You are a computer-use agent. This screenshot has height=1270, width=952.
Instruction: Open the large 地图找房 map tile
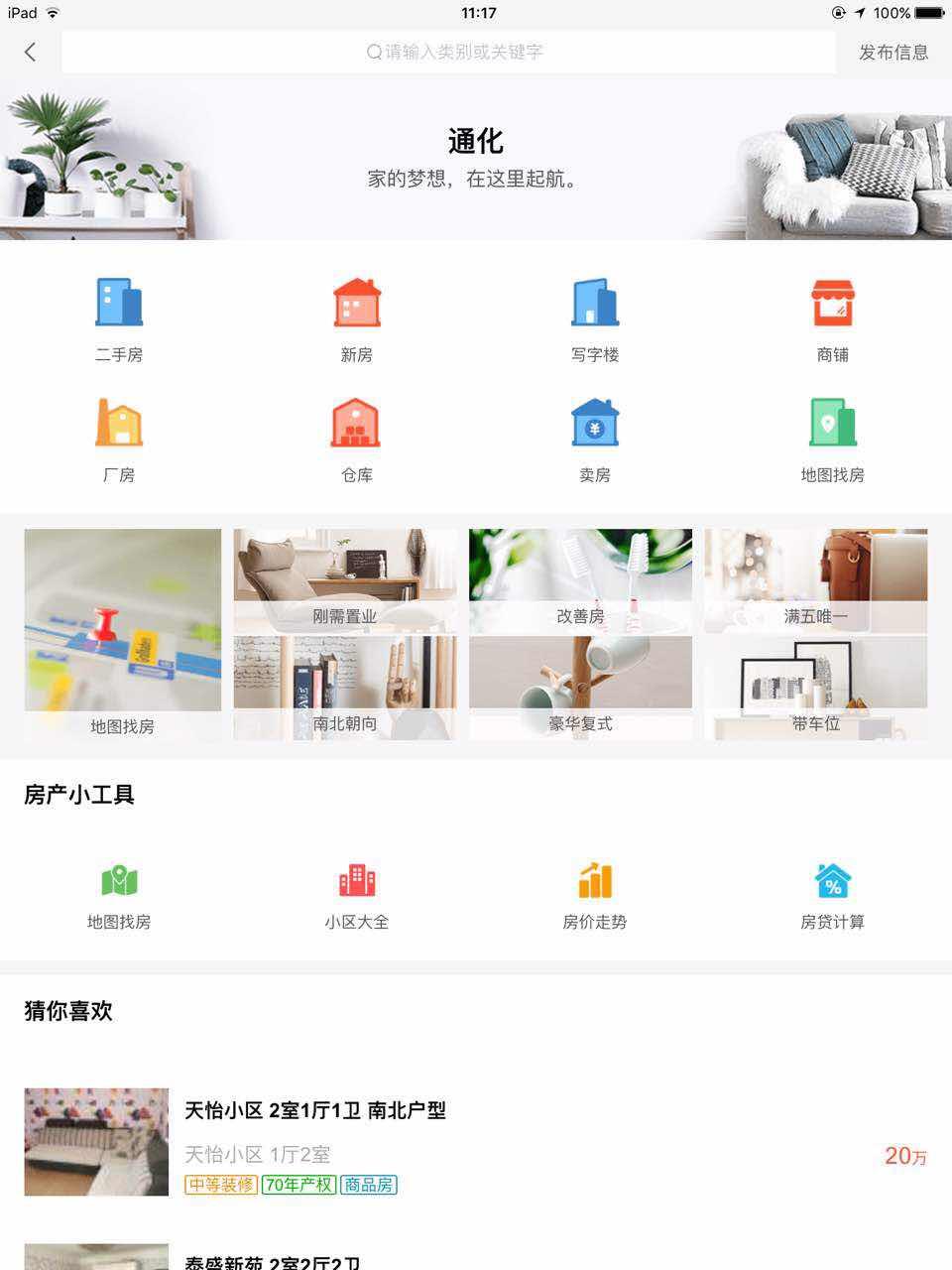pyautogui.click(x=123, y=633)
